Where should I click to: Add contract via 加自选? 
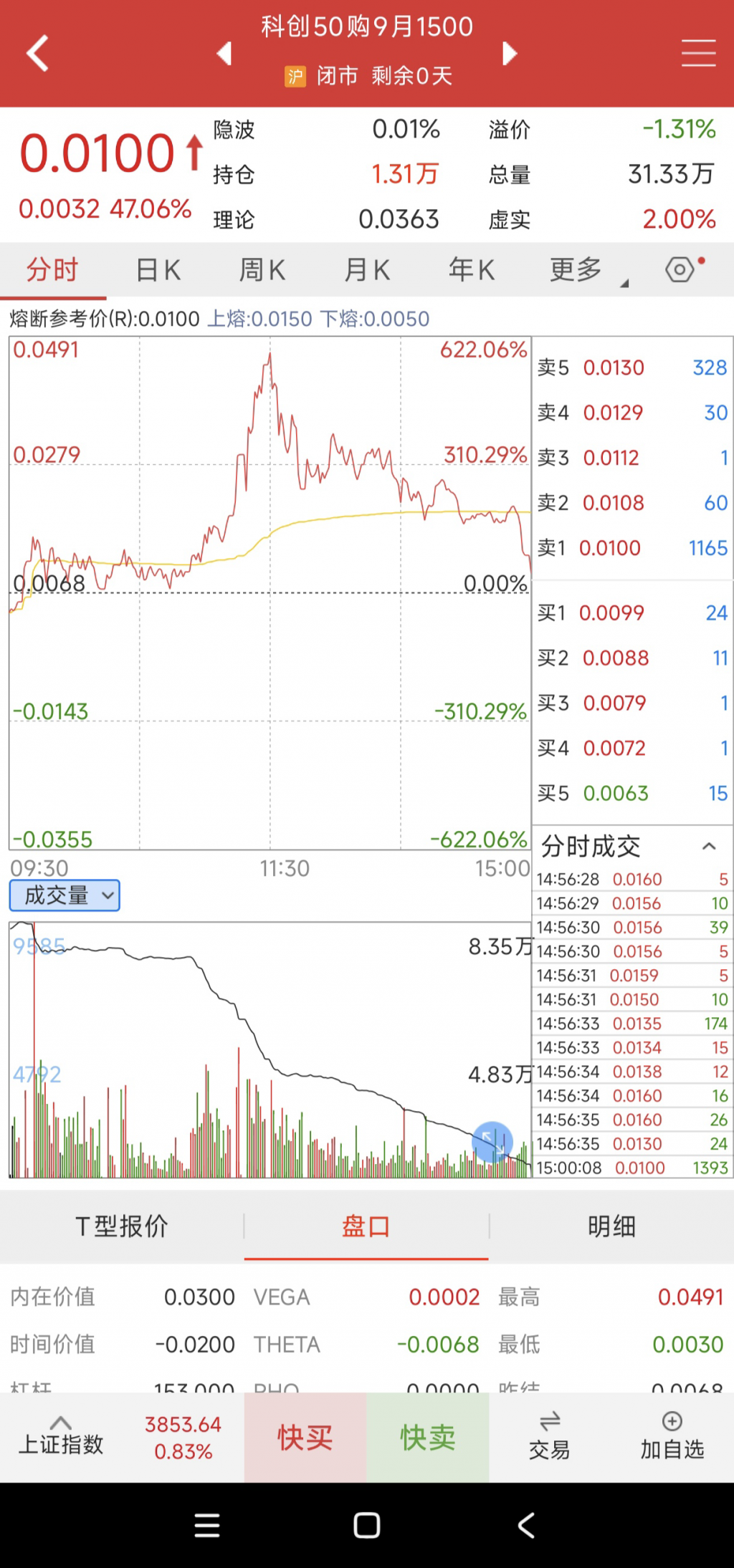coord(672,1437)
